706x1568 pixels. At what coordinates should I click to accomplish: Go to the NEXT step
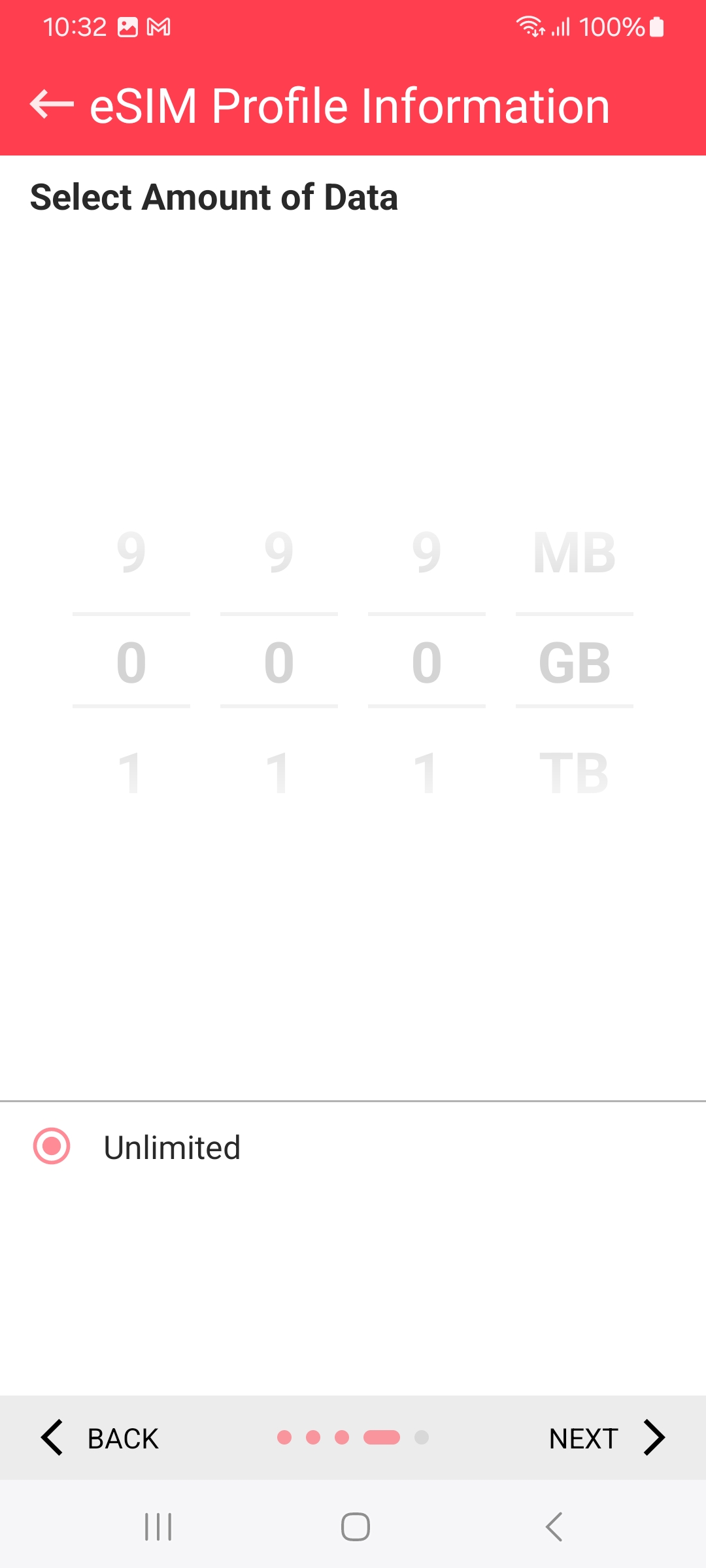[606, 1438]
